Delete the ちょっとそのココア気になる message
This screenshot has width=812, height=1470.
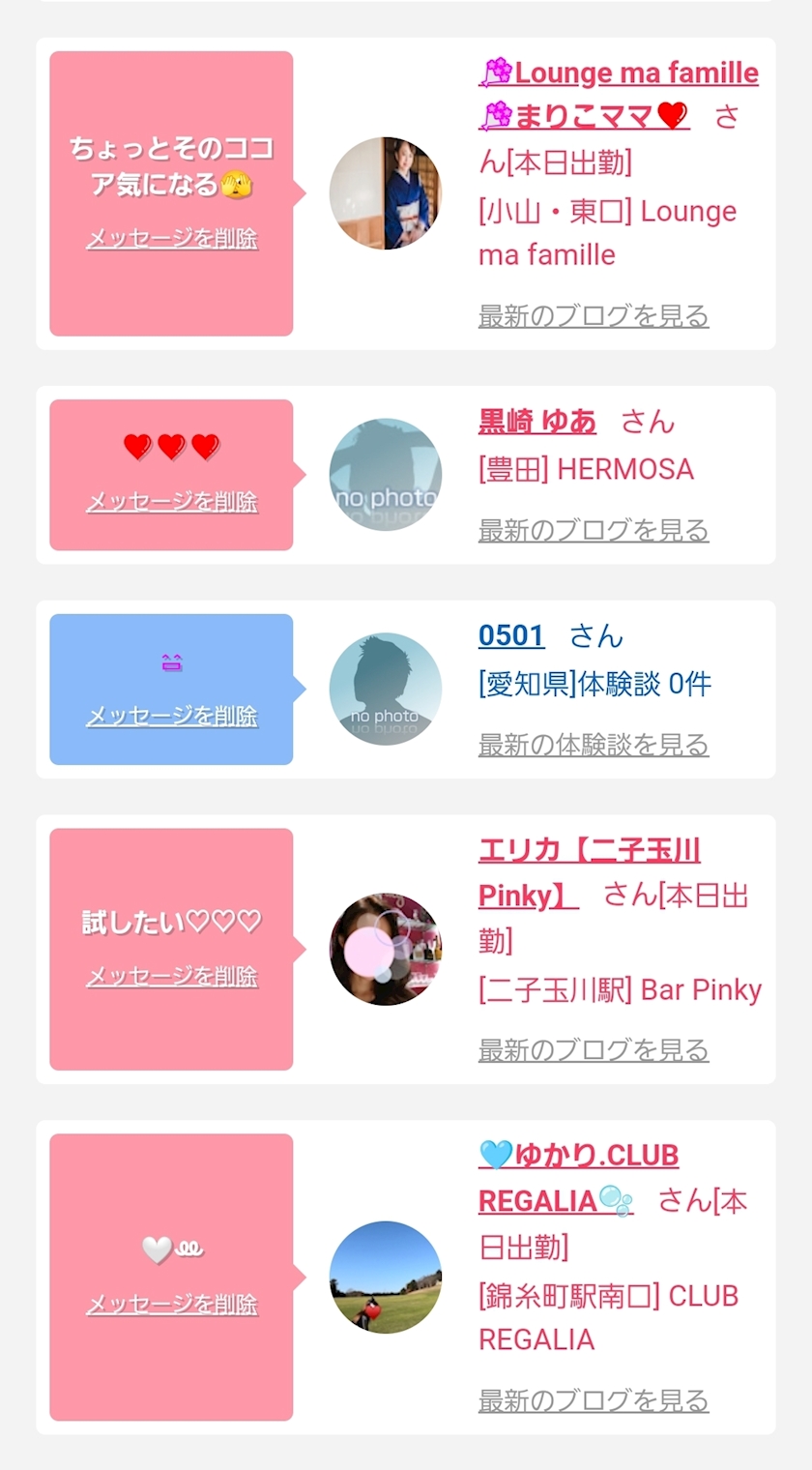point(172,239)
